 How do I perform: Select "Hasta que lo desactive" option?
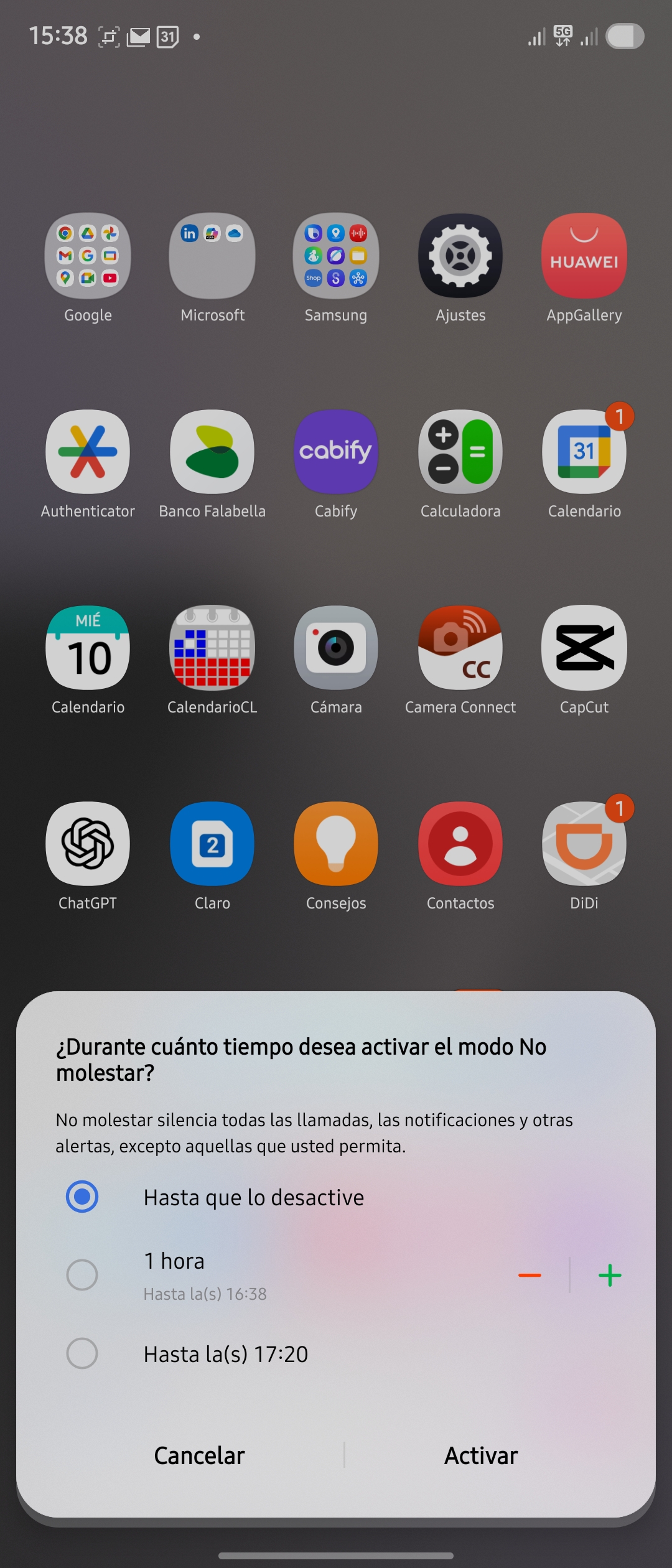(82, 1197)
